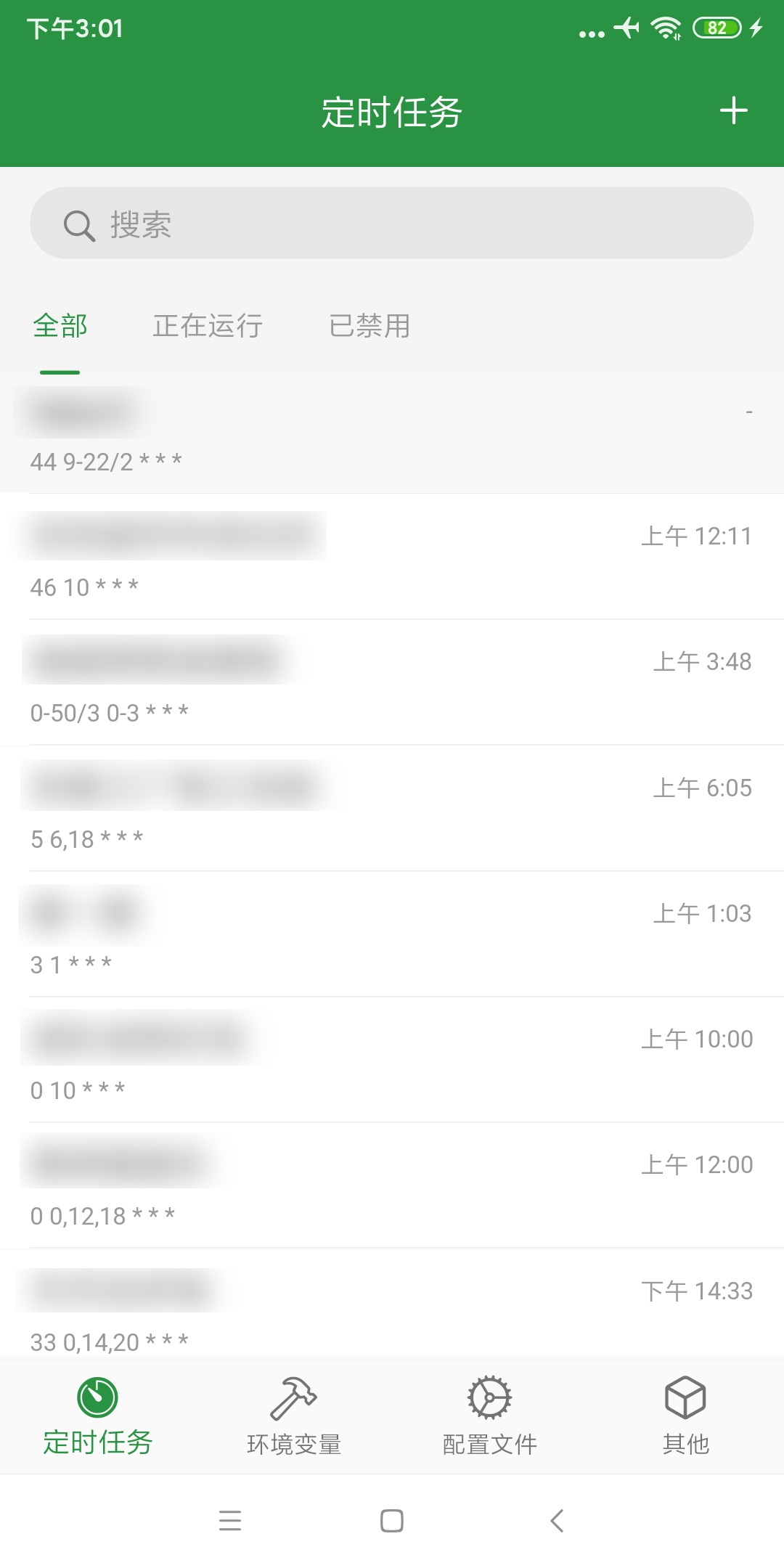Image resolution: width=784 pixels, height=1568 pixels.
Task: Switch to the 正在运行 tab
Action: pos(208,326)
